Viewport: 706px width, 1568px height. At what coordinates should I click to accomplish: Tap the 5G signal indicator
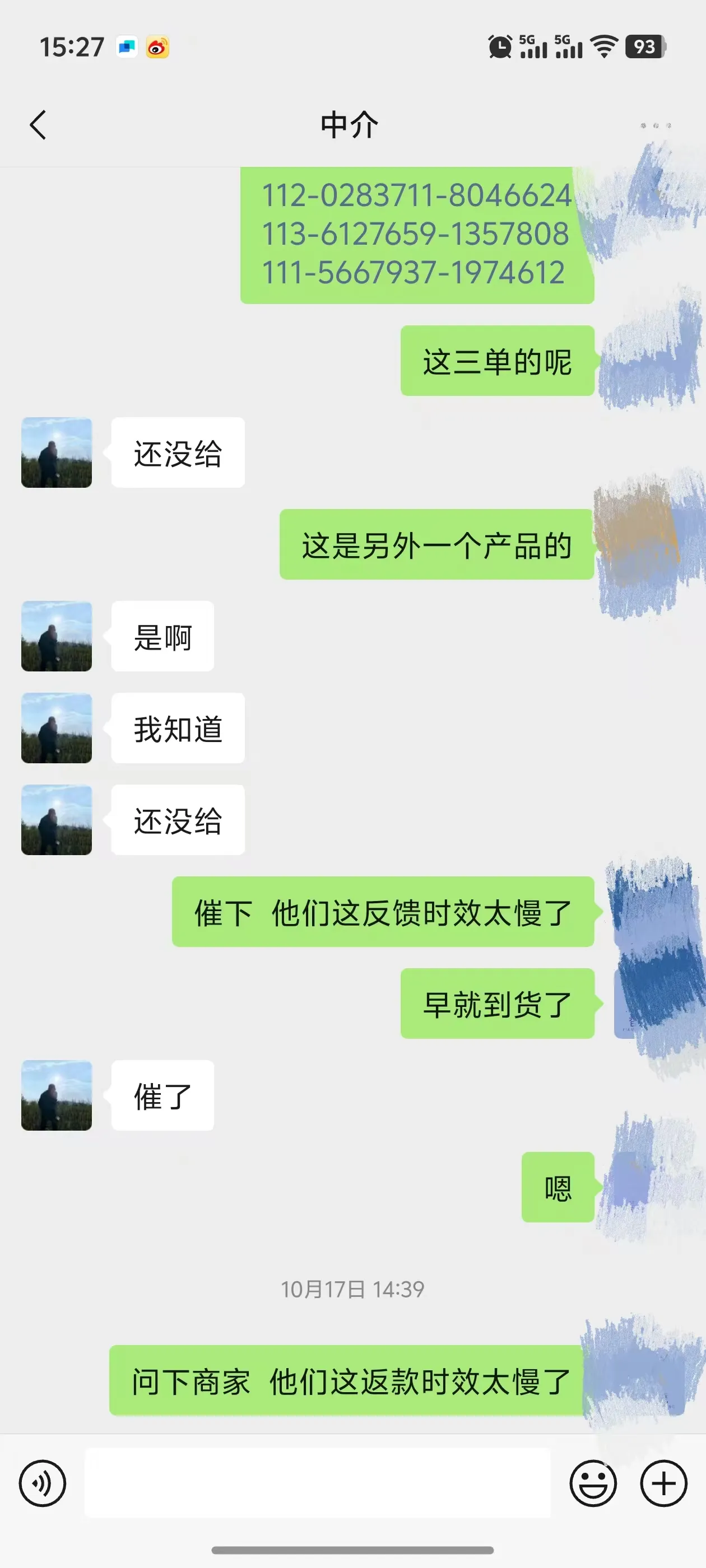532,46
